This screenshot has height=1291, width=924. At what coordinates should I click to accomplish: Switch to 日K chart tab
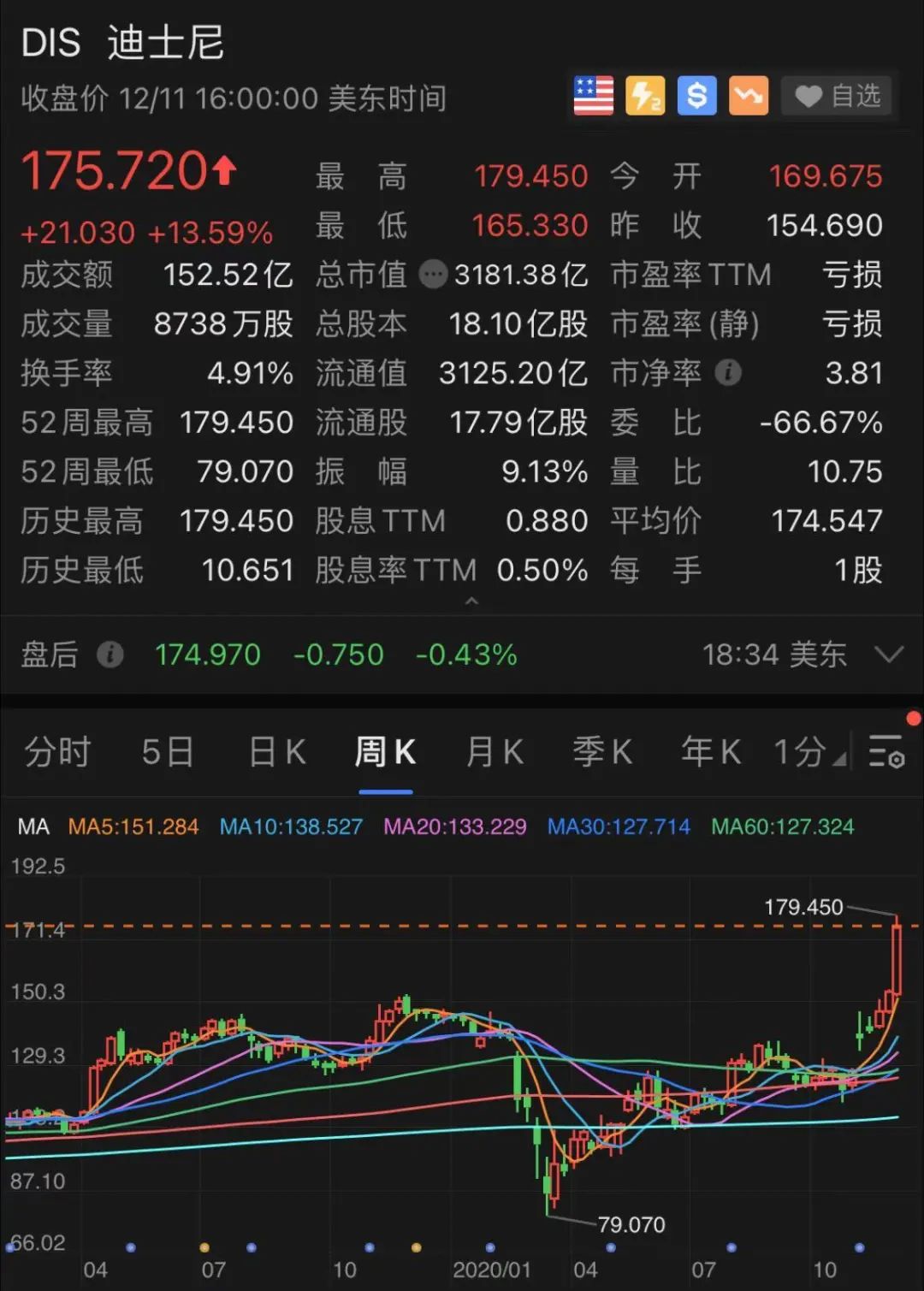[276, 753]
